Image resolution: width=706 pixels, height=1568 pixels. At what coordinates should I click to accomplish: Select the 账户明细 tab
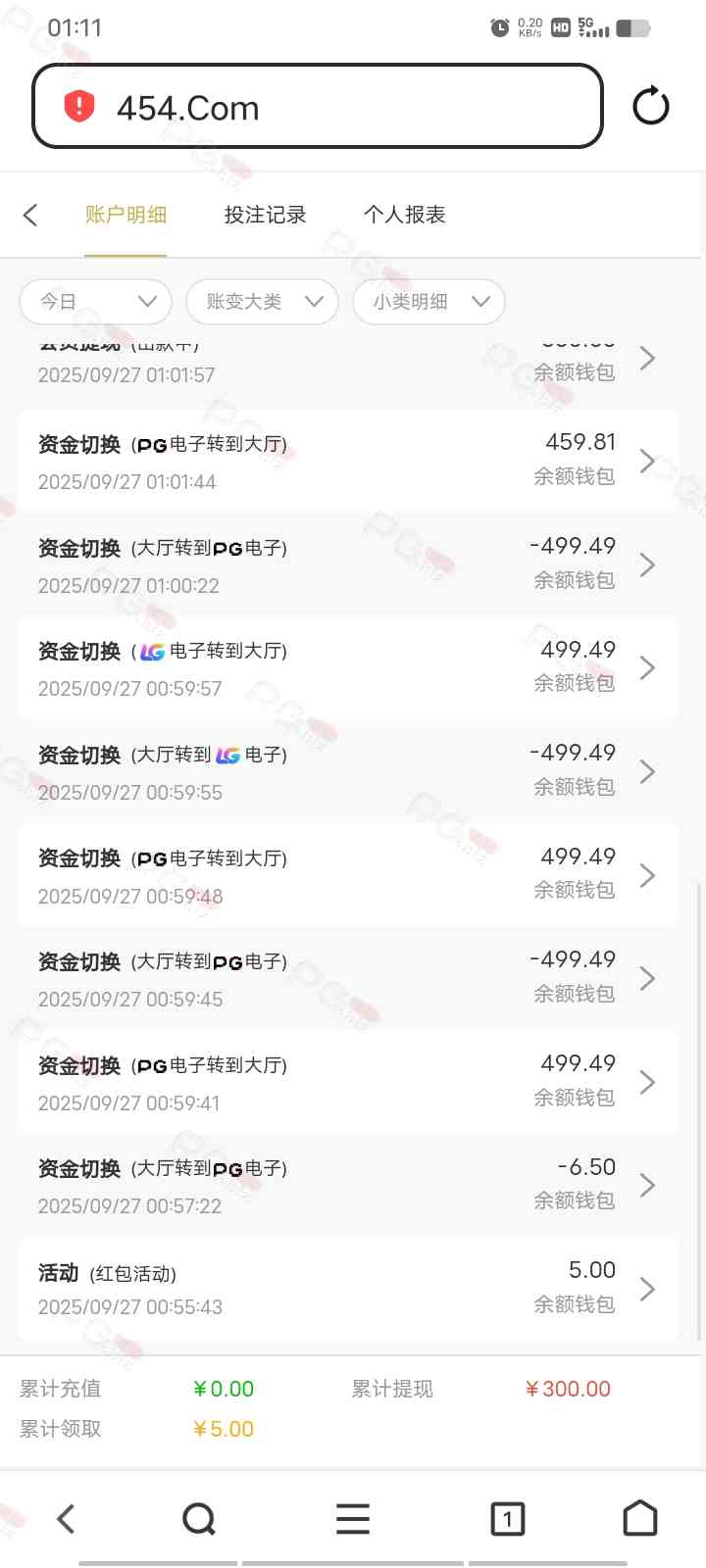[126, 215]
